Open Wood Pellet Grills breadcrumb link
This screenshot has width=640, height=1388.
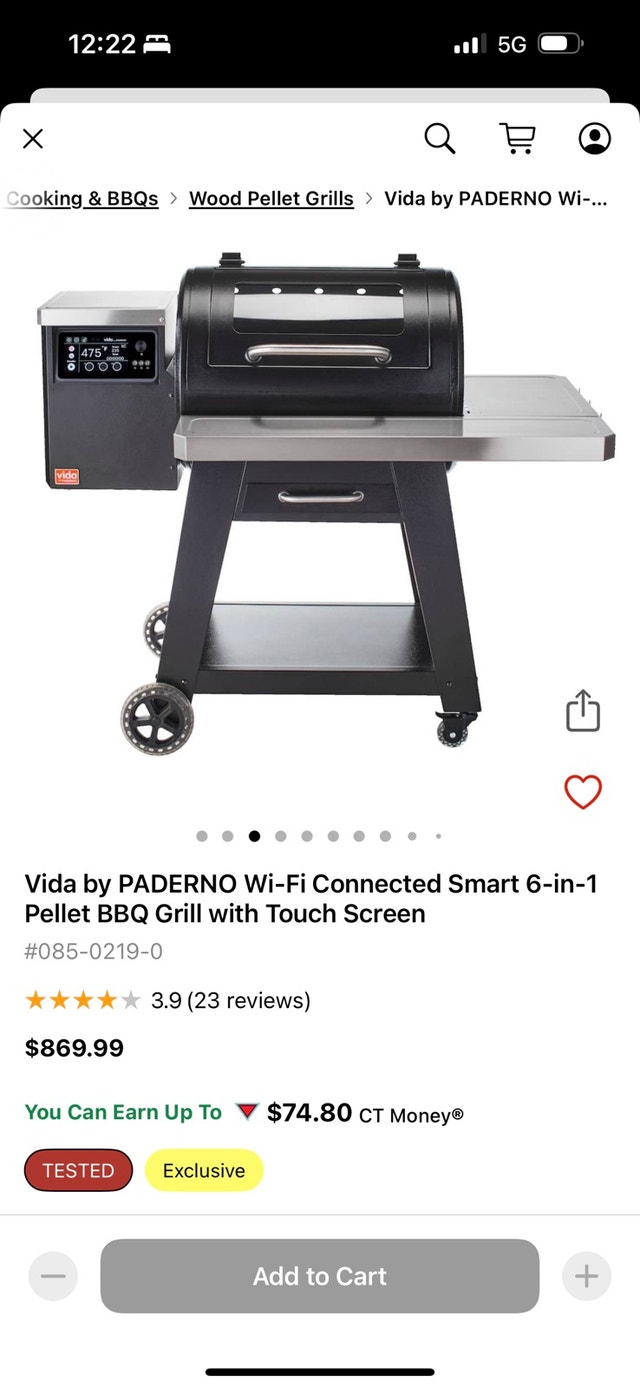[271, 198]
